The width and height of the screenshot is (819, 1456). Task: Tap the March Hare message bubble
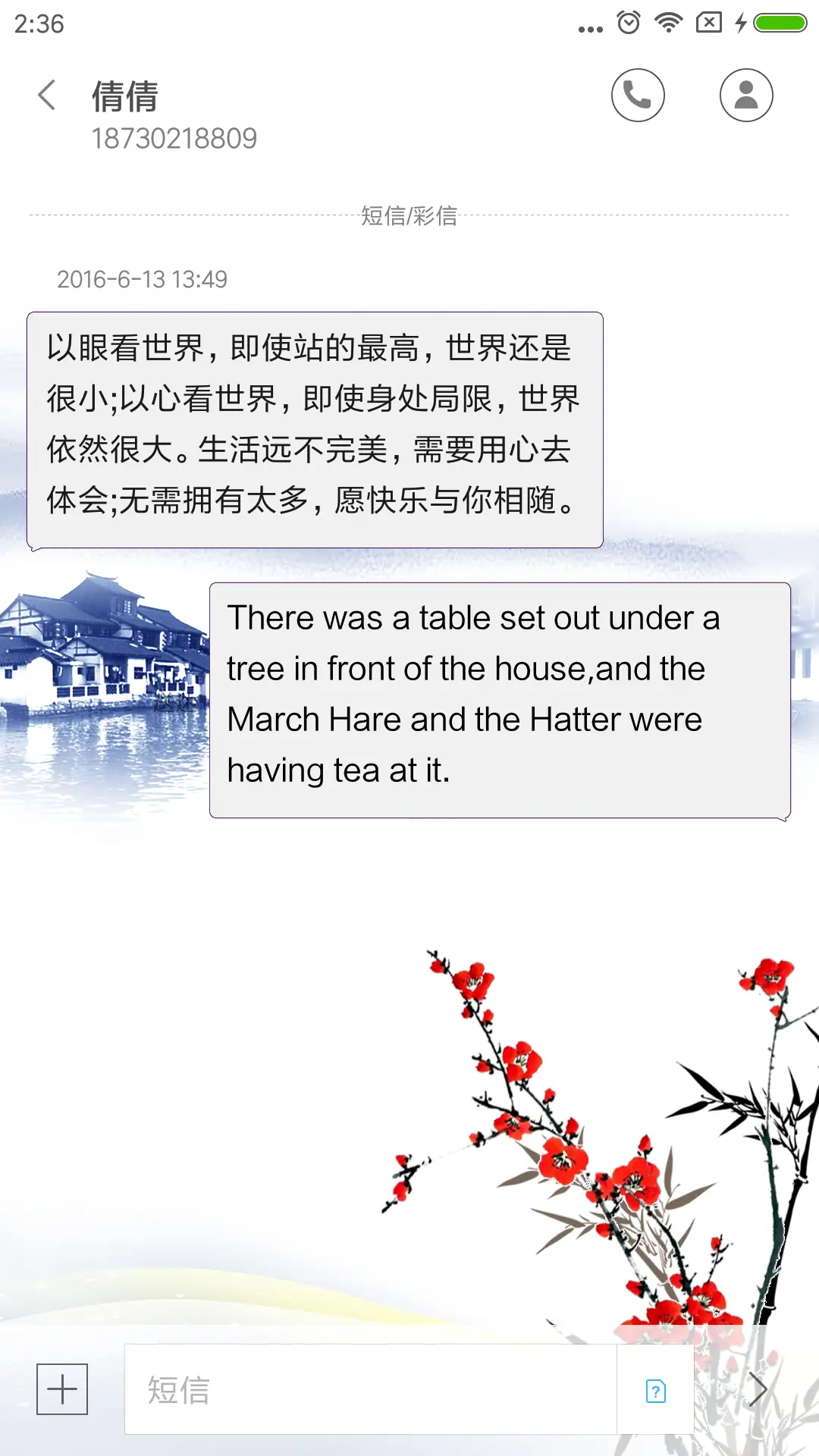click(500, 699)
